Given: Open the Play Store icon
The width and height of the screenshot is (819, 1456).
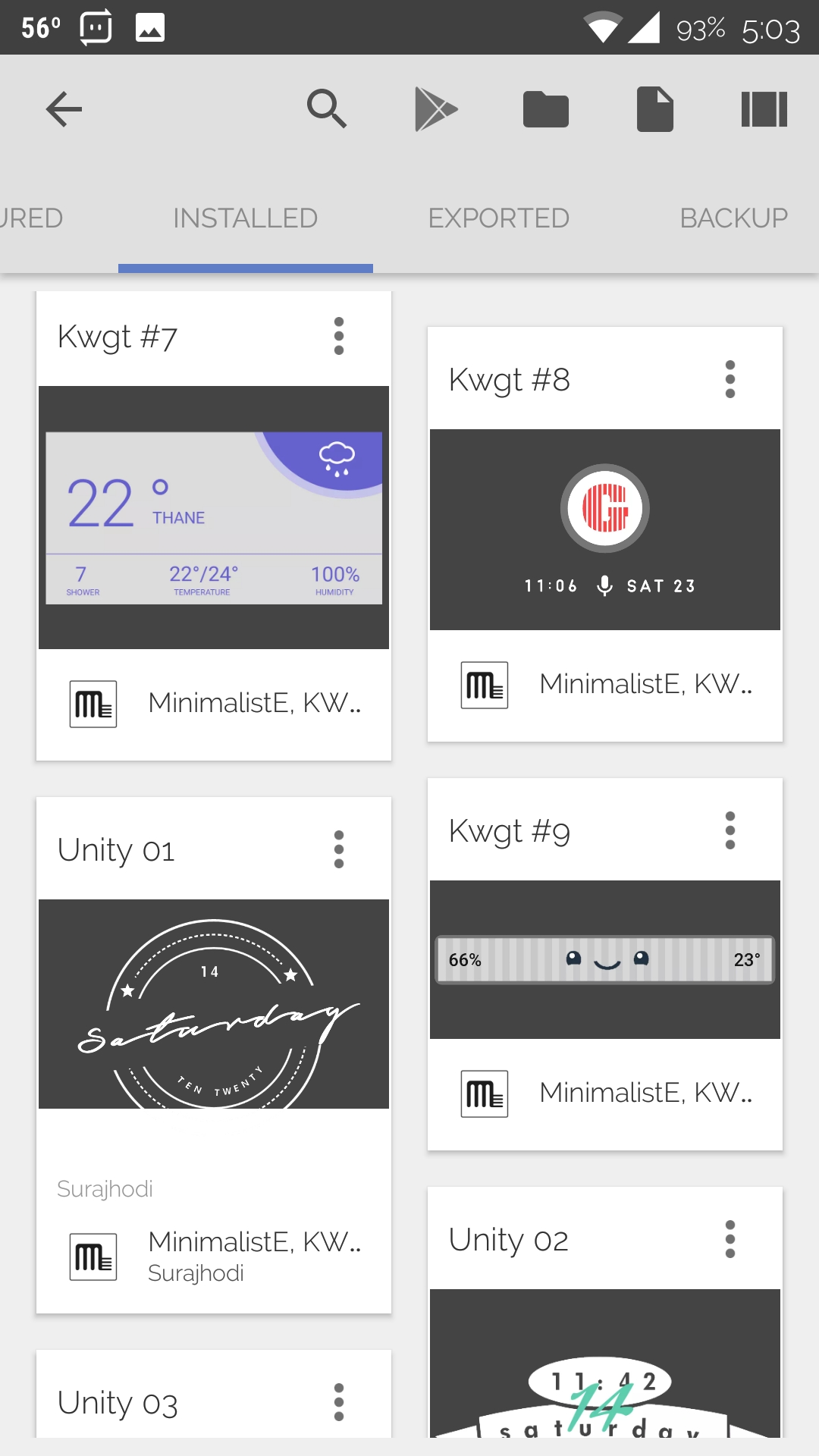Looking at the screenshot, I should [436, 109].
